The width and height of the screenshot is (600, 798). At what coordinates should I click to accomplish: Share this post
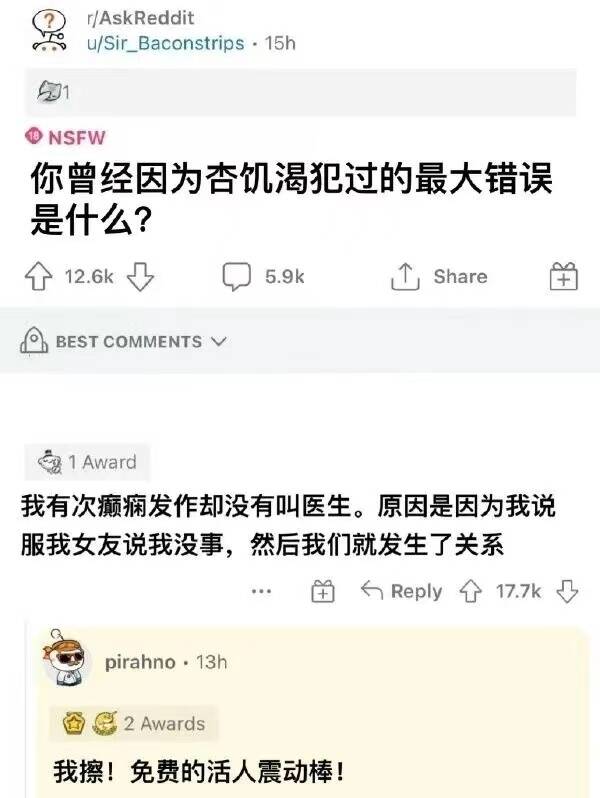tap(439, 276)
